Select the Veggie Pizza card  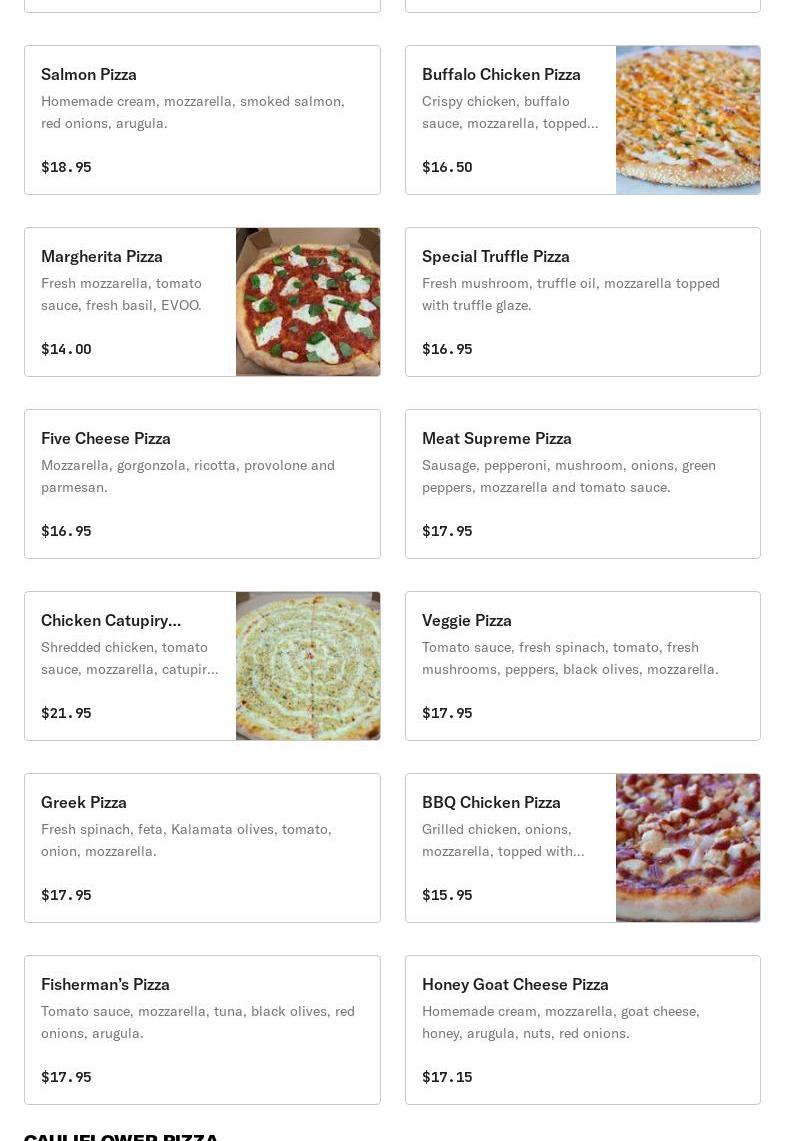tap(582, 666)
